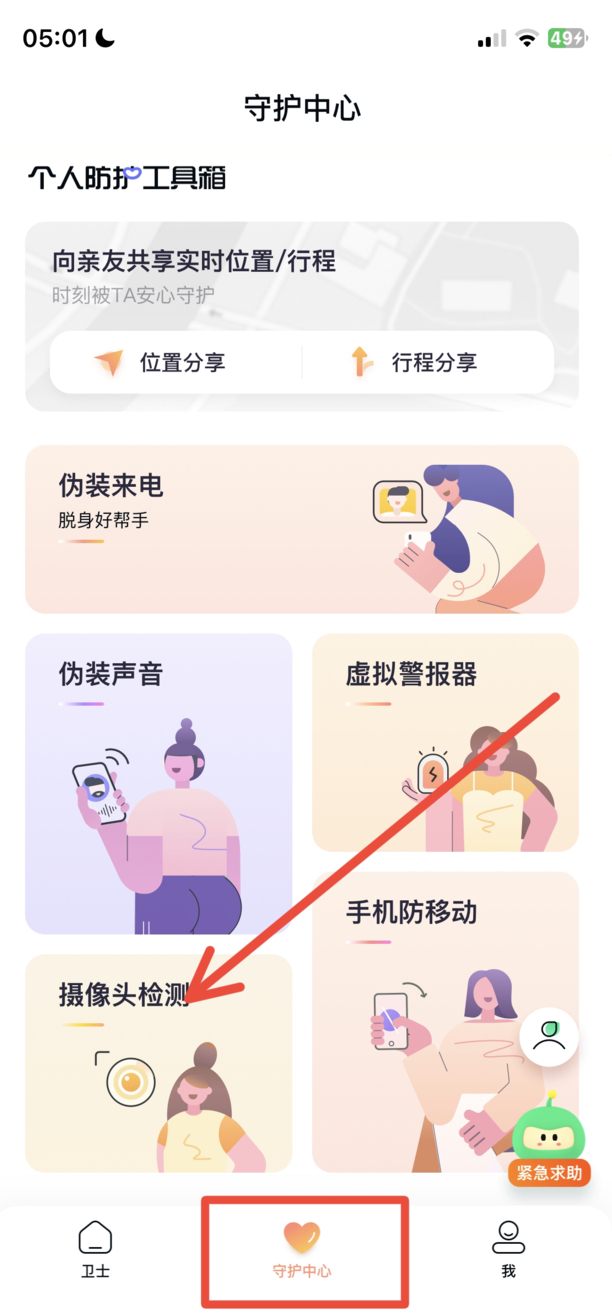Screen dimensions: 612x1315
Task: Open the 摄像头检测 camera detection card
Action: 158,1063
